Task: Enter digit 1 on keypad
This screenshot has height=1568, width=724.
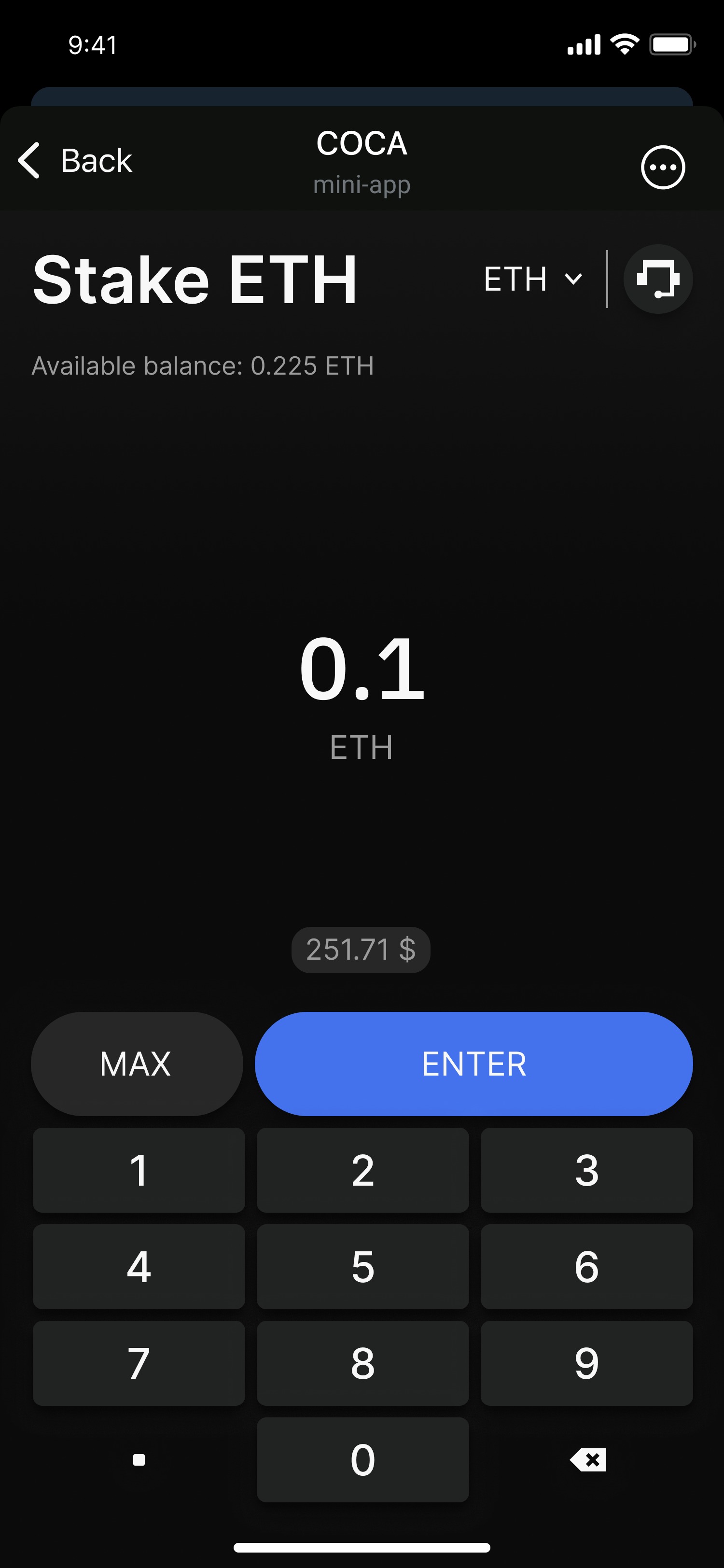Action: 139,1170
